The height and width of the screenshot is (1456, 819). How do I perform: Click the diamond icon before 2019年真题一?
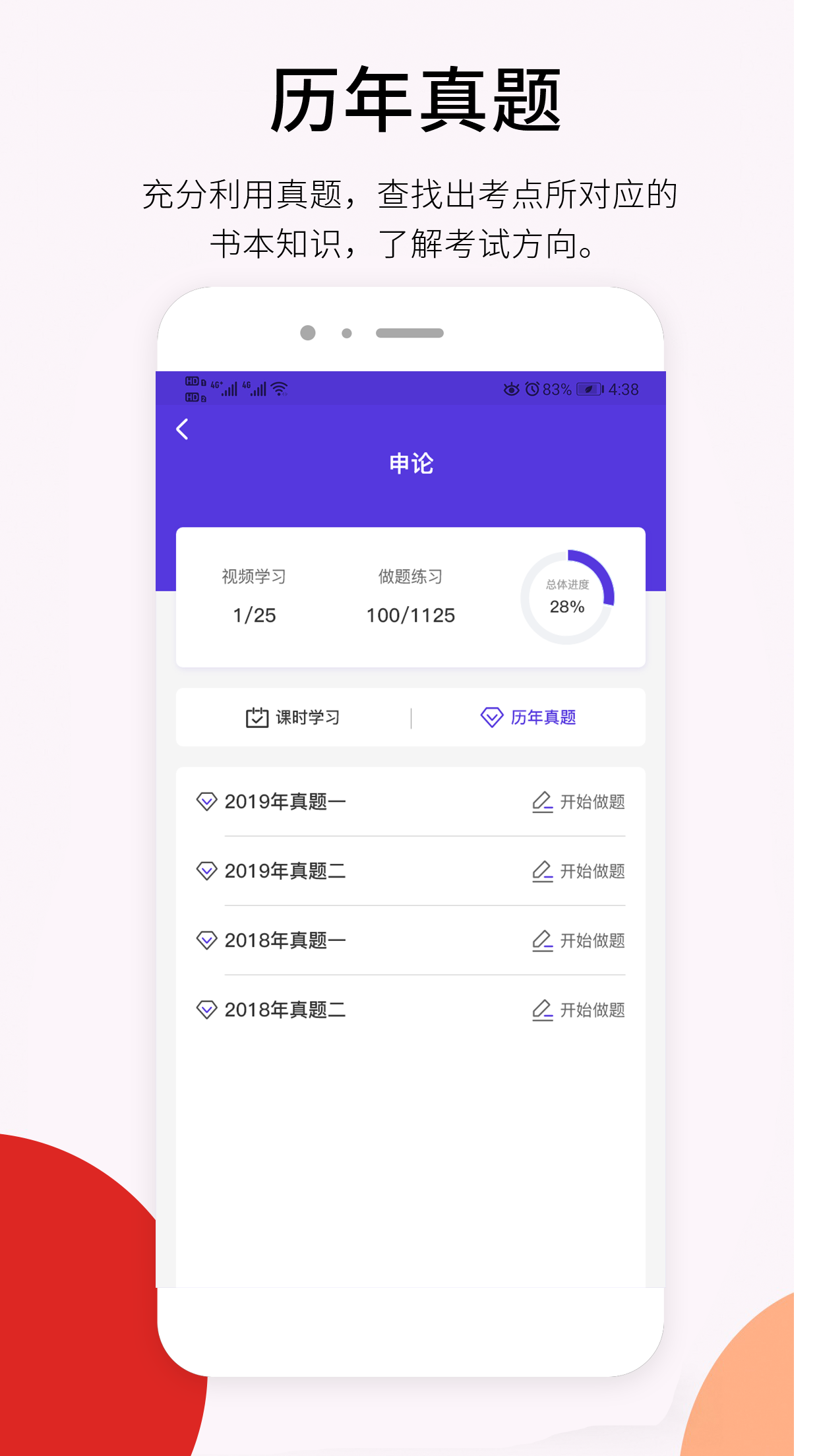click(207, 801)
